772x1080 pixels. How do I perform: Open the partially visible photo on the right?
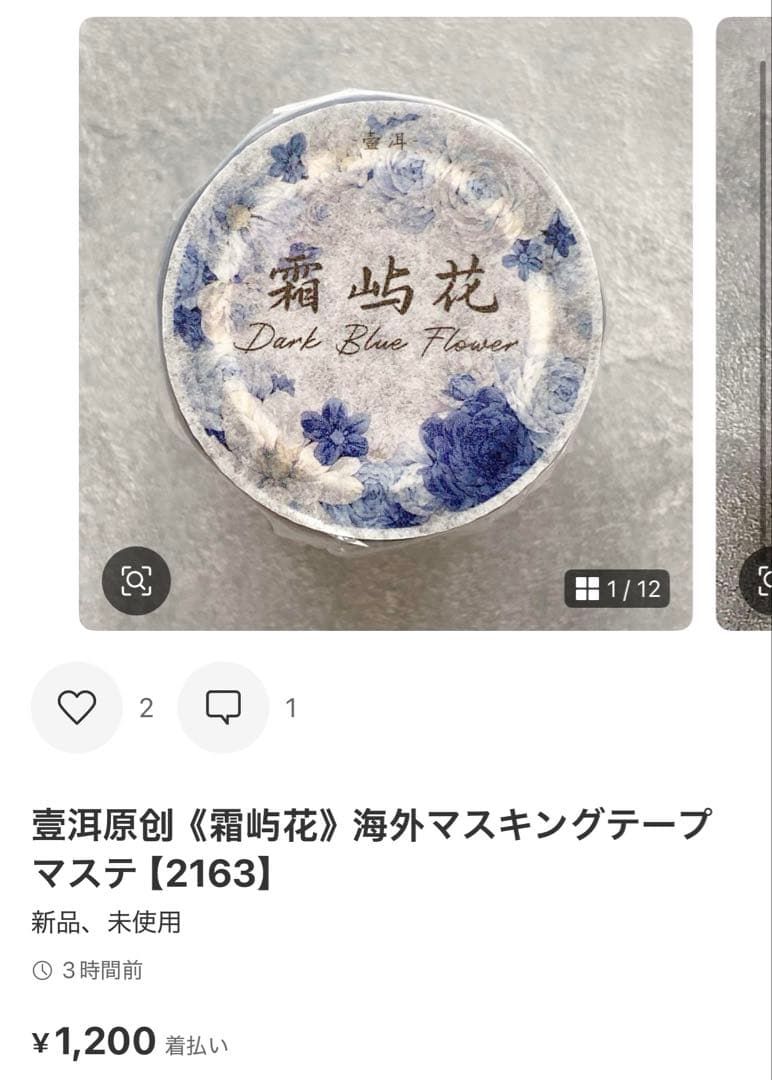coord(745,320)
